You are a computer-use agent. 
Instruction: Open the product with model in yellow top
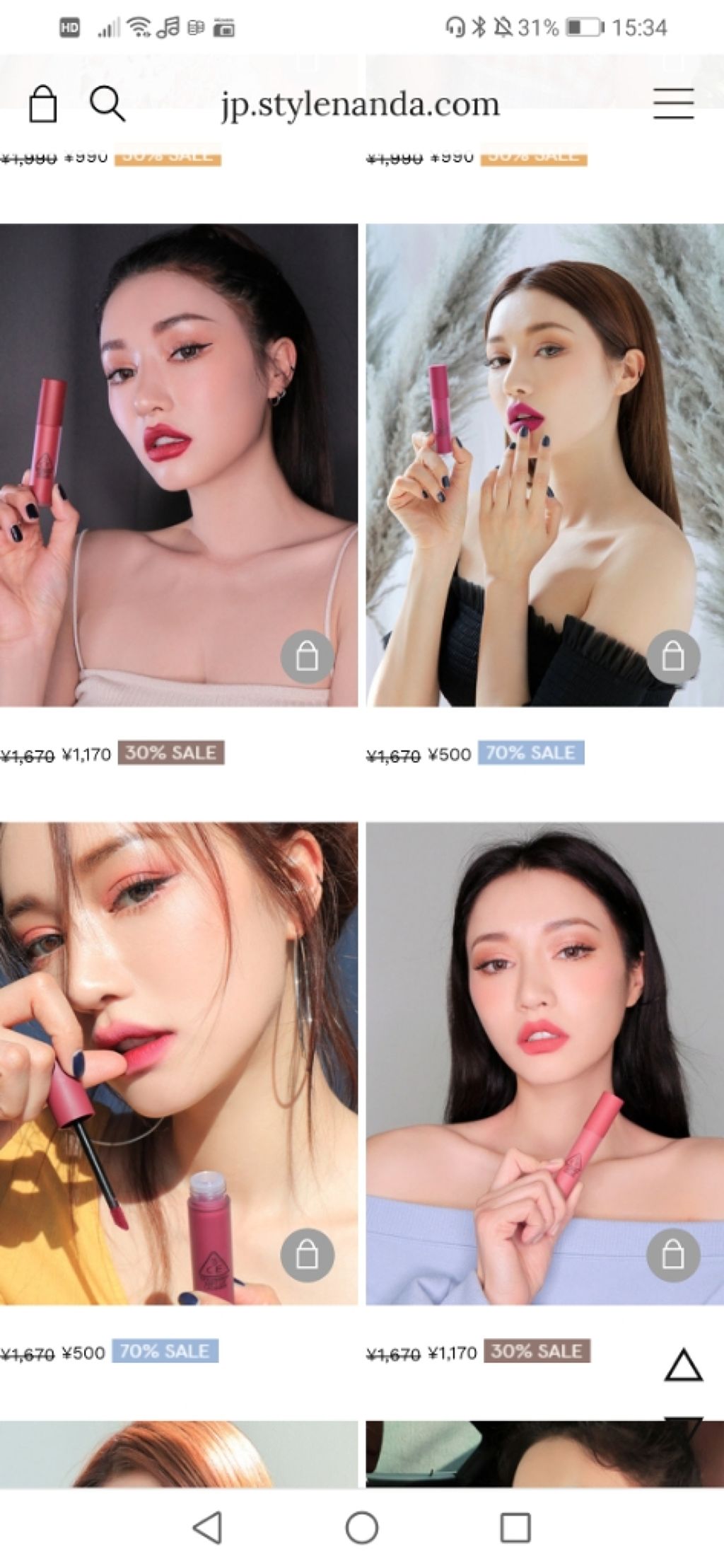tap(178, 1062)
